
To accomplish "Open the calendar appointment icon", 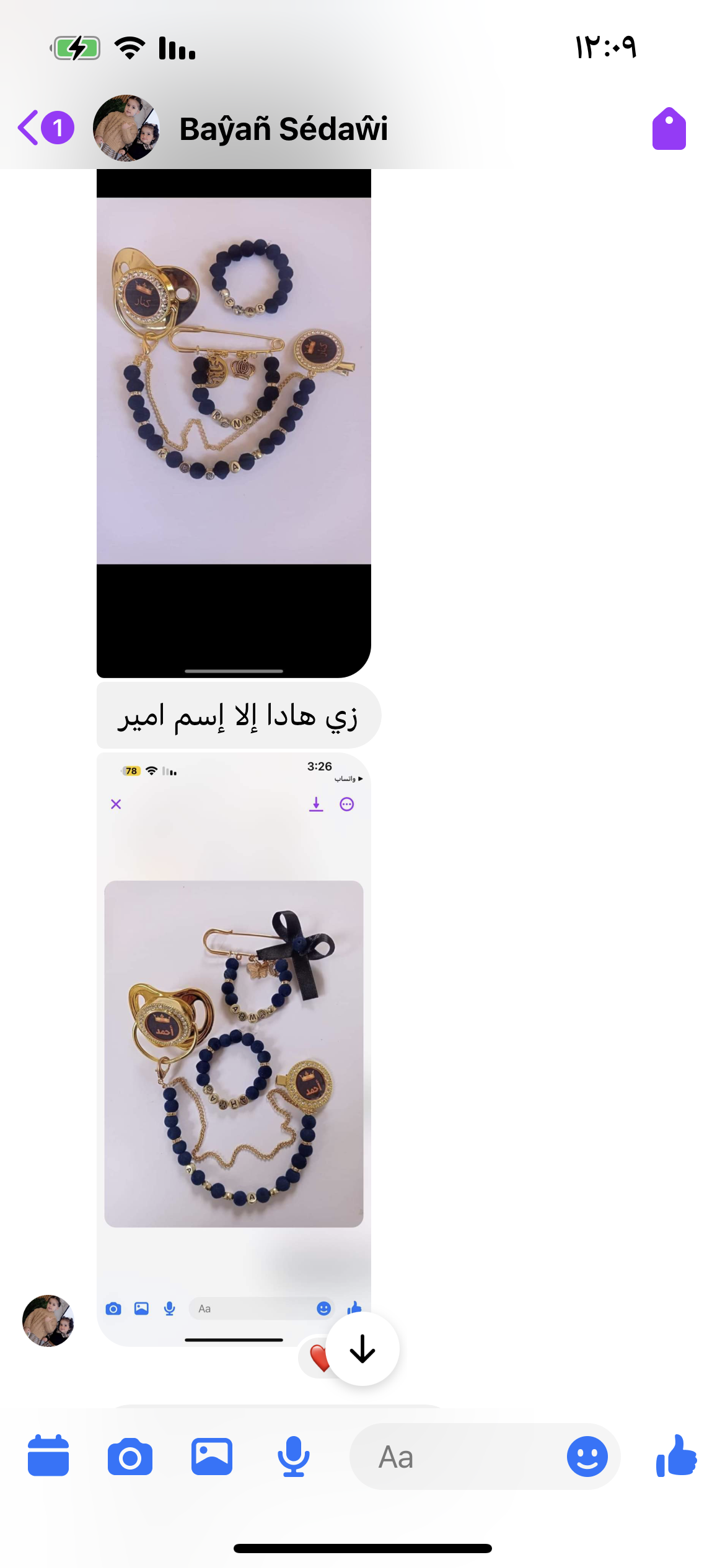I will (x=48, y=1456).
